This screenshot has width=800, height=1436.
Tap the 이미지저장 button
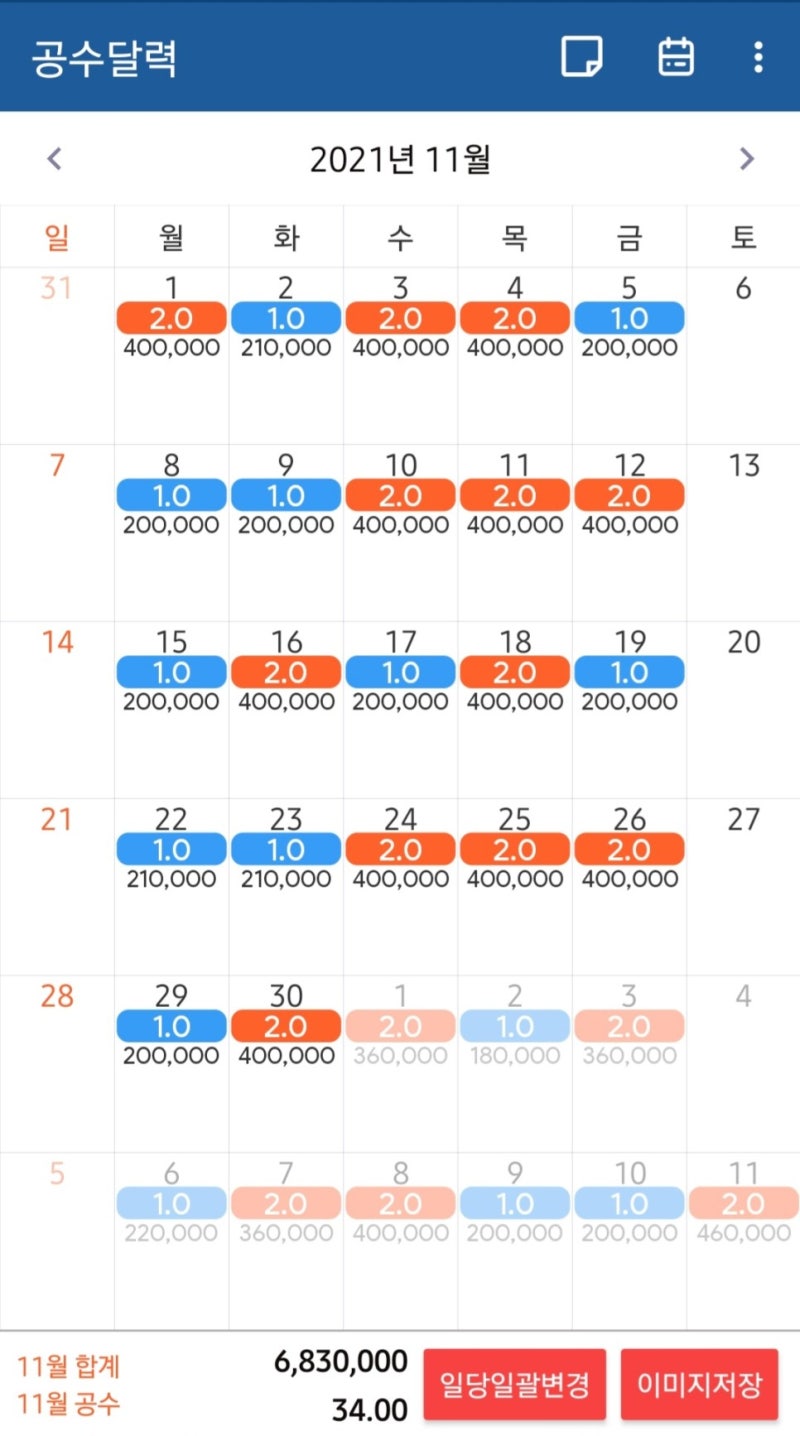click(699, 1384)
